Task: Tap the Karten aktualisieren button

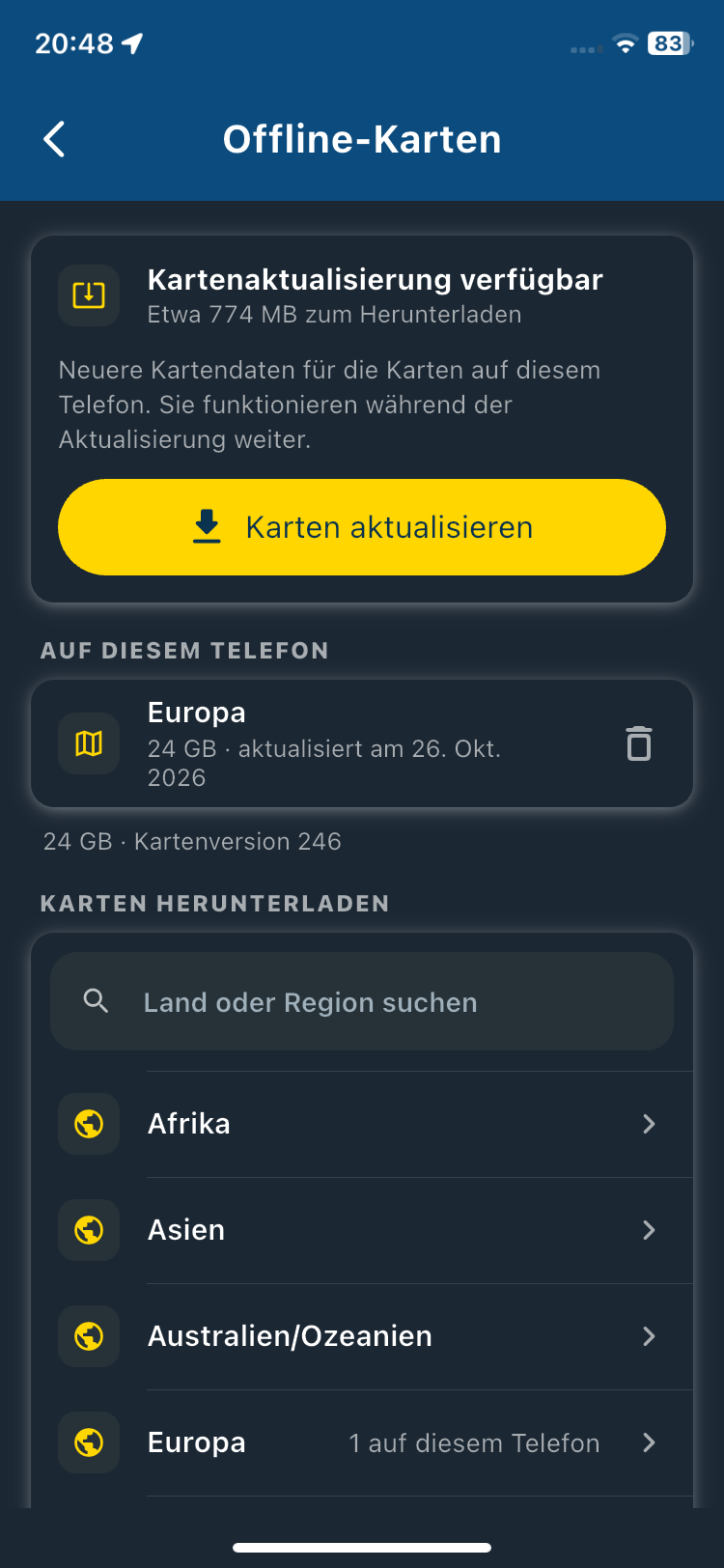Action: coord(362,527)
